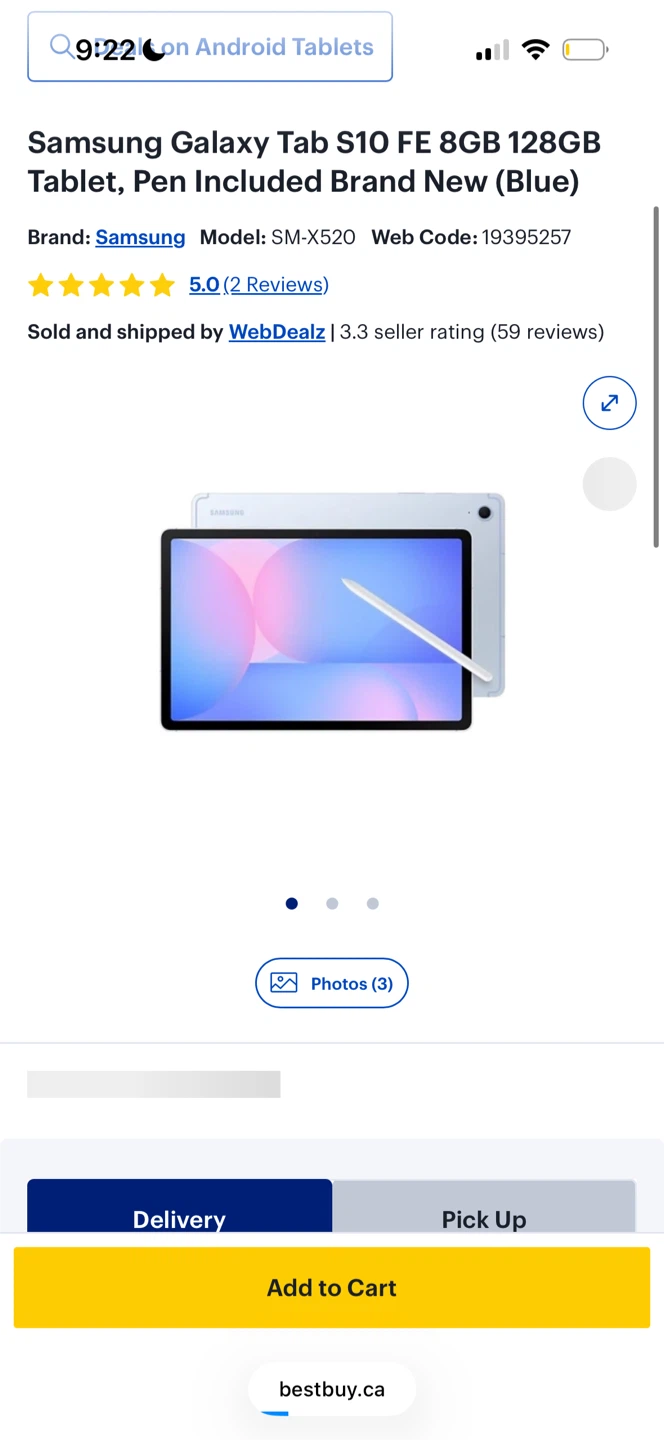Tap the search box at top

click(210, 47)
